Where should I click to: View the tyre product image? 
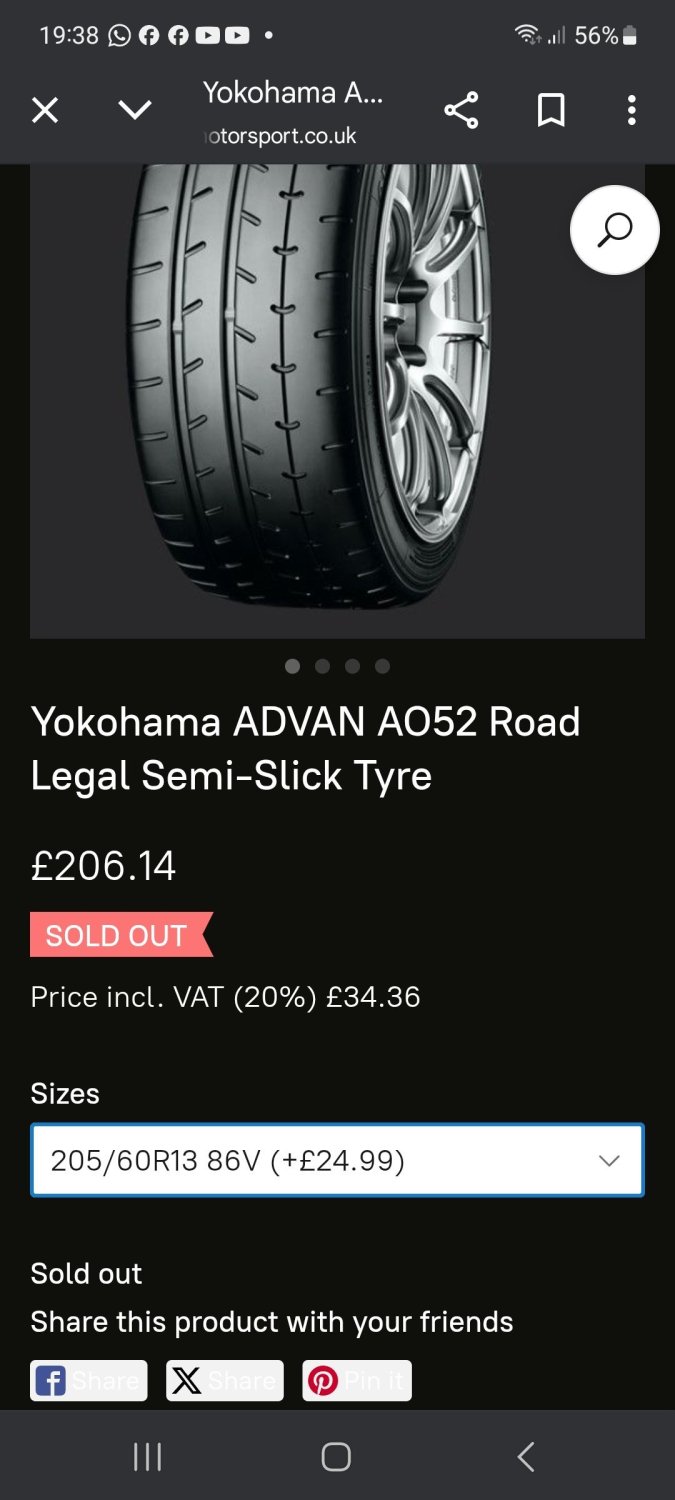(337, 400)
